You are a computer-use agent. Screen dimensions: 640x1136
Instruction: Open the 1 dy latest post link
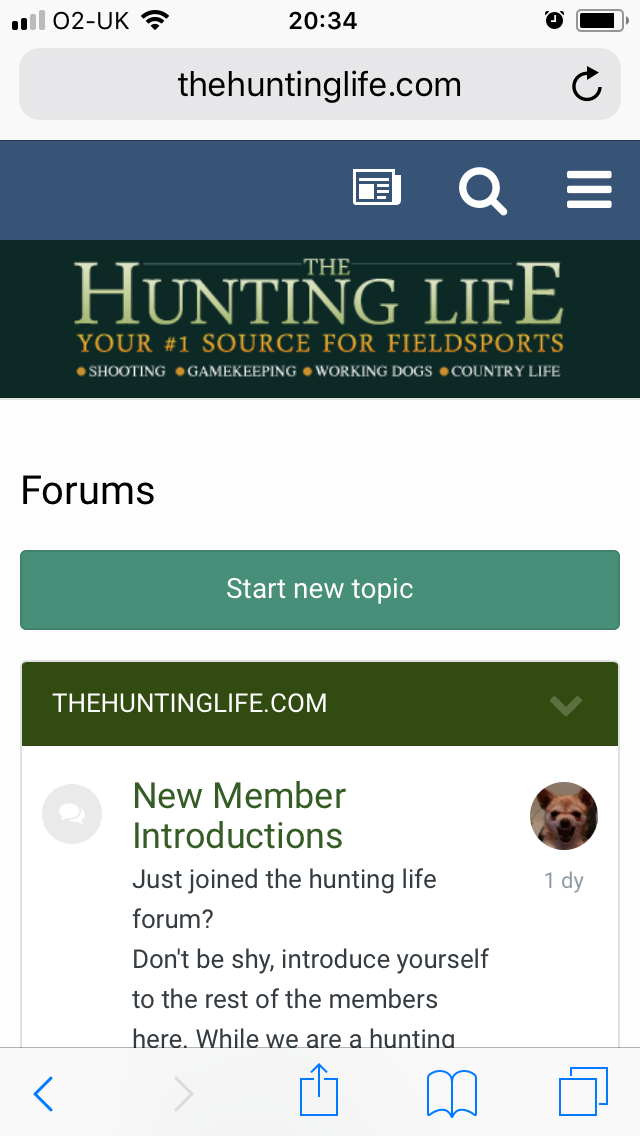coord(564,881)
